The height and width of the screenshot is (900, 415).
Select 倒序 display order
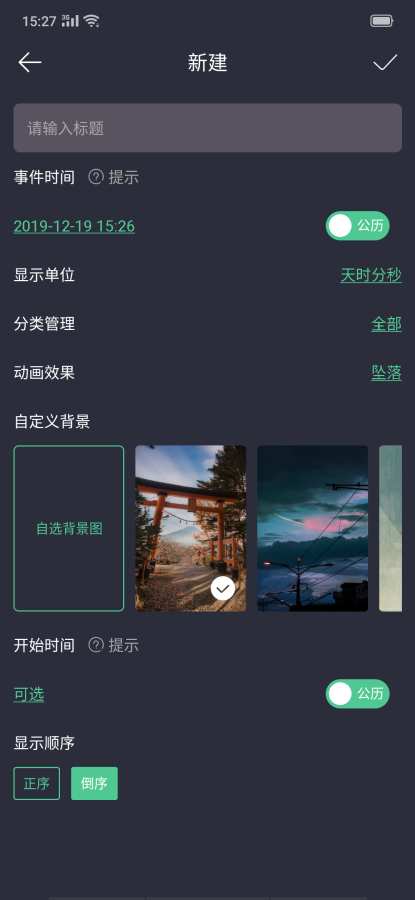pyautogui.click(x=94, y=783)
